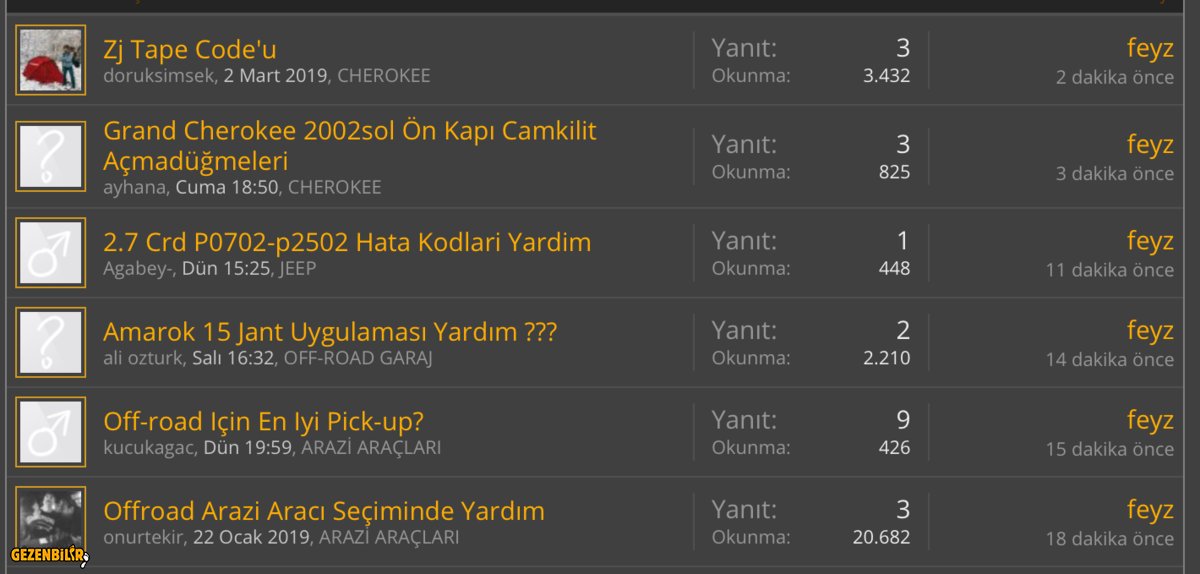The width and height of the screenshot is (1200, 574).
Task: Open Grand Cherokee 2002sol Ön Kapı Camkilit thread
Action: coord(350,131)
